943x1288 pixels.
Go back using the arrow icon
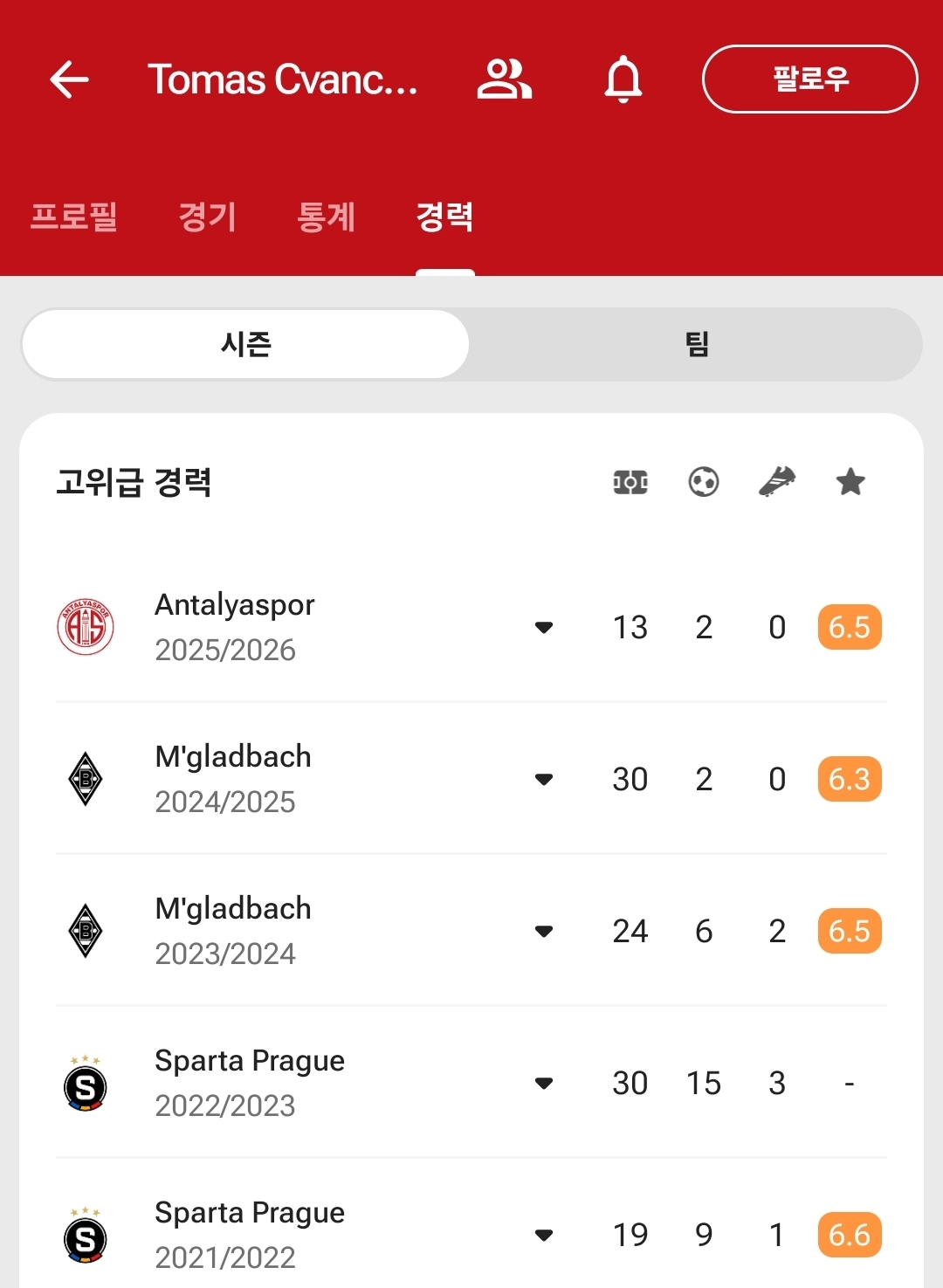(70, 79)
